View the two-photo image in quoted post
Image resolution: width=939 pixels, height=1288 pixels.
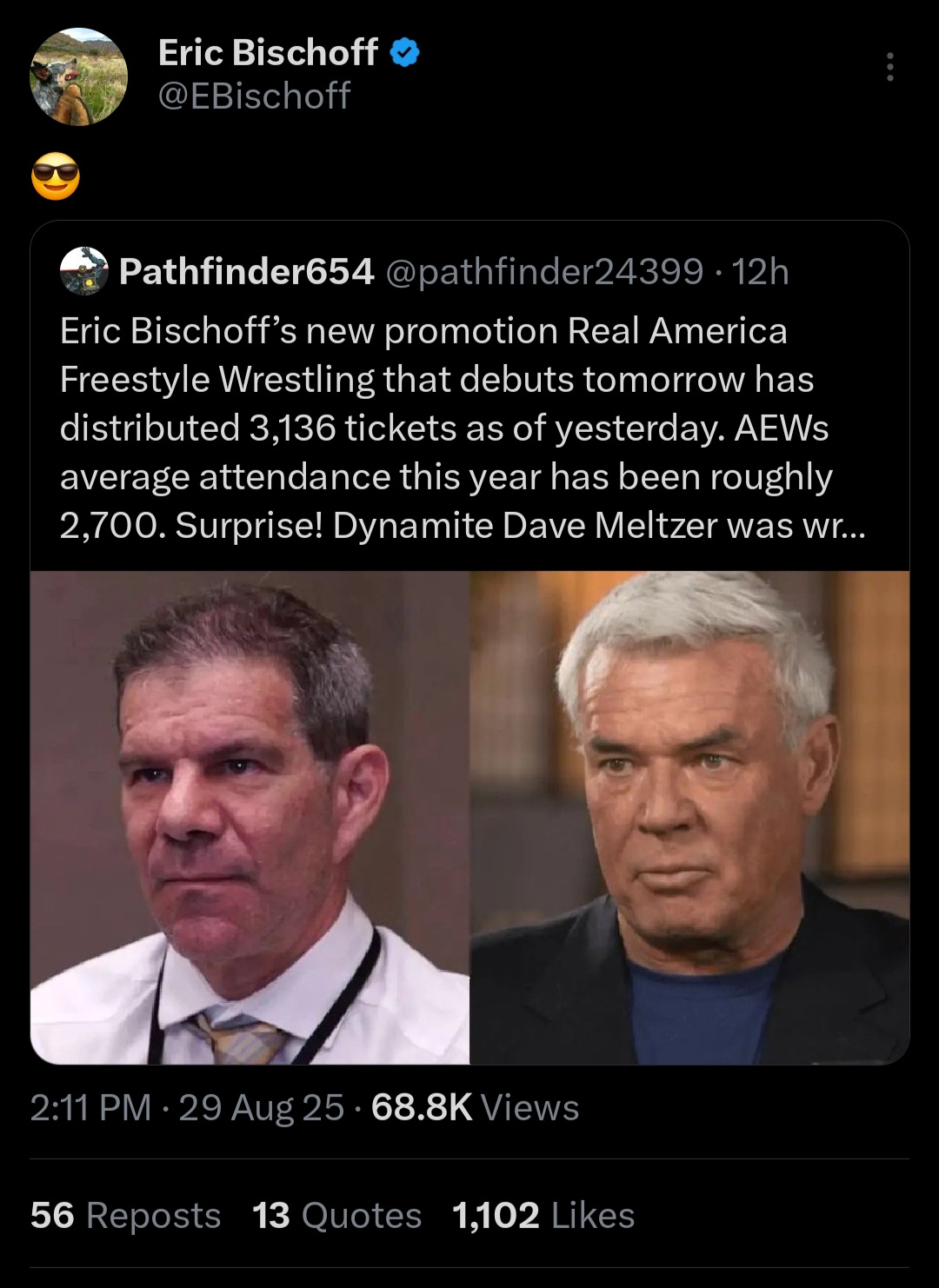[469, 817]
